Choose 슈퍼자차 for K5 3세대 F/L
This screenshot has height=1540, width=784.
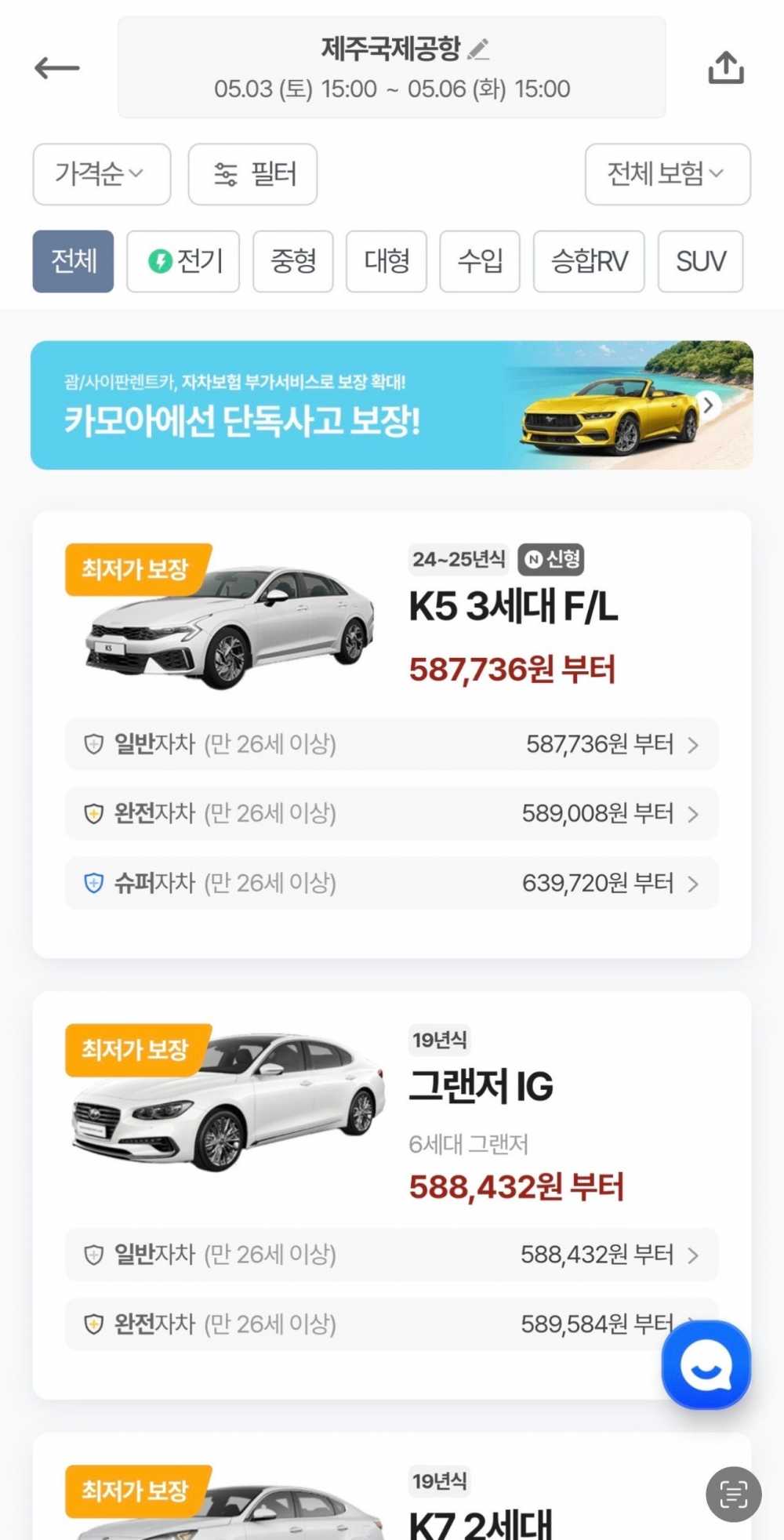tap(391, 884)
